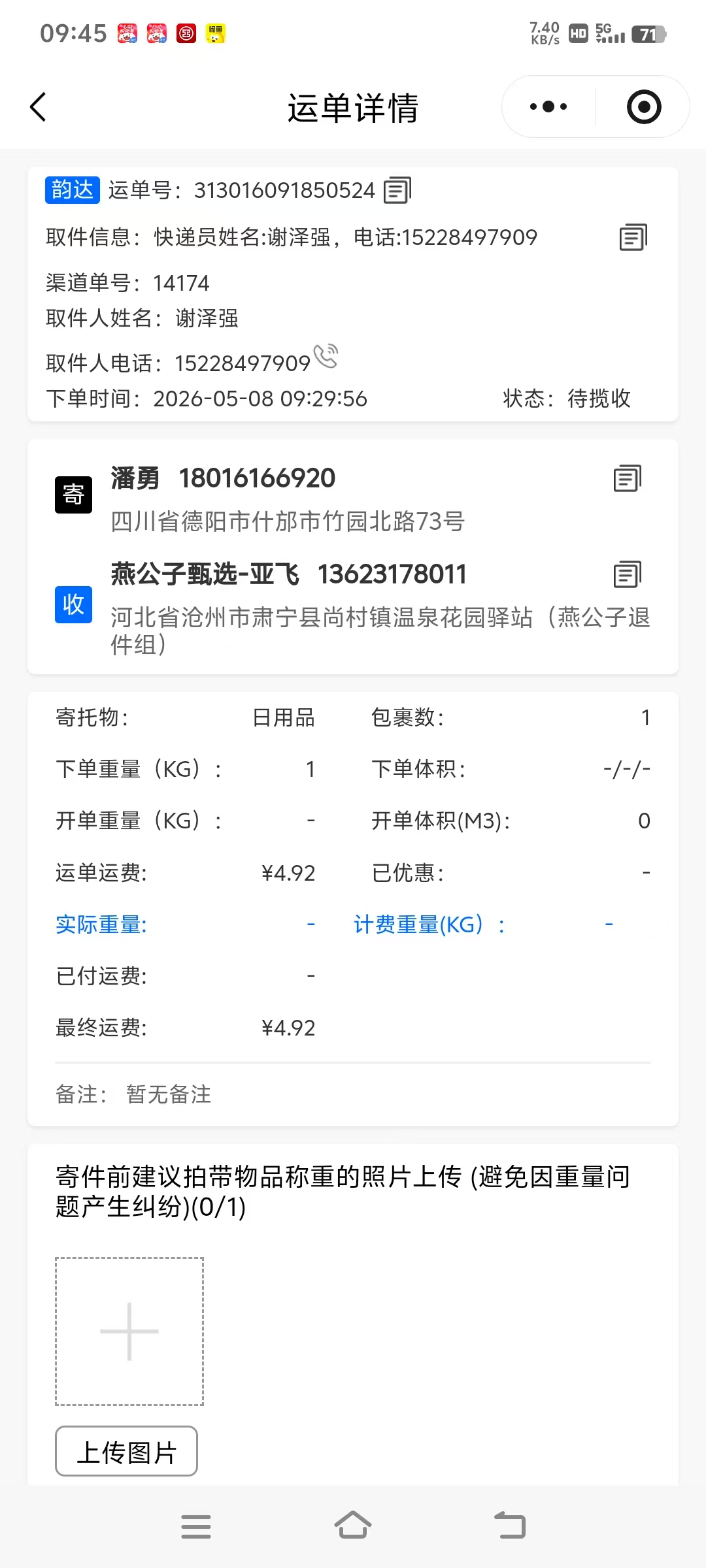Image resolution: width=706 pixels, height=1568 pixels.
Task: Open the mini program three-dot menu
Action: (548, 106)
